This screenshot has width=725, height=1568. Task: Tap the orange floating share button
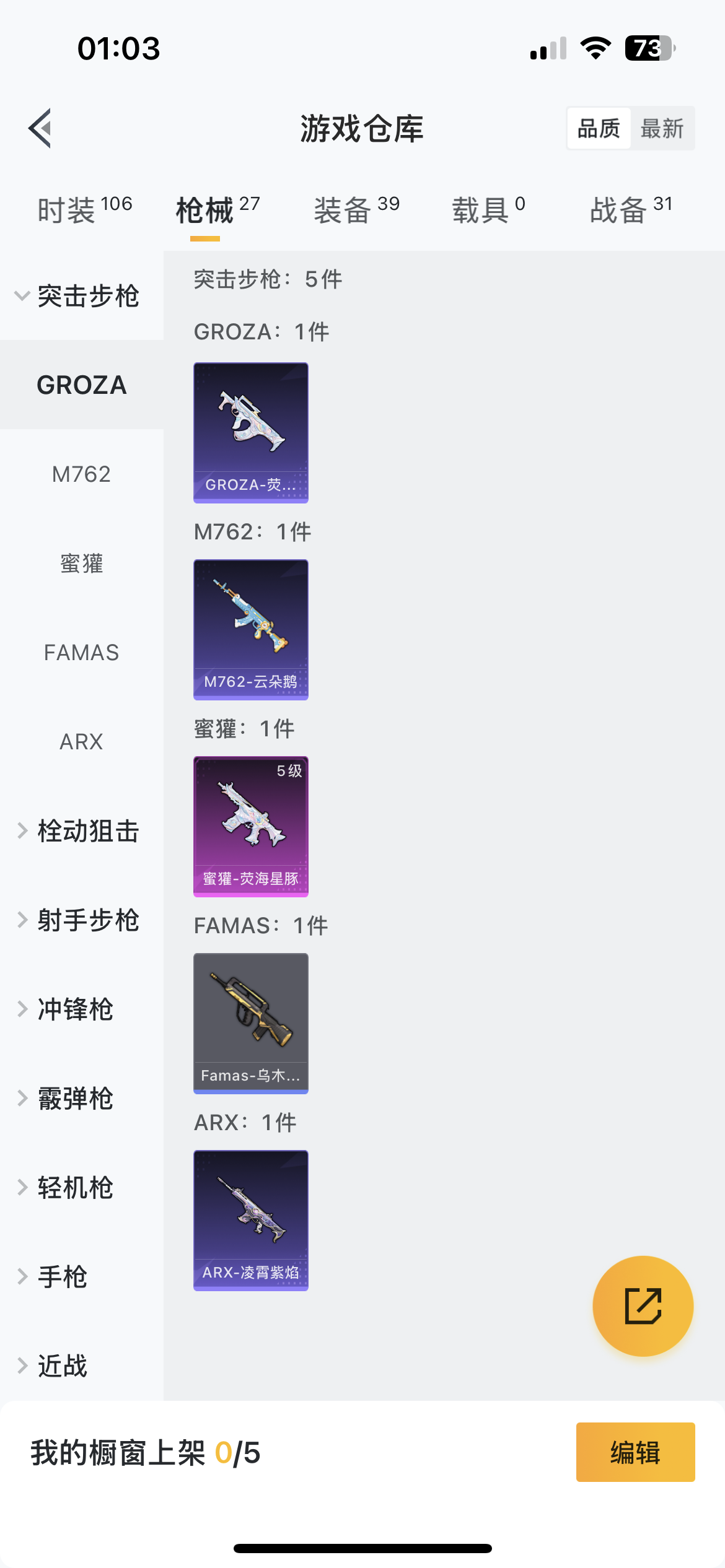point(643,1306)
